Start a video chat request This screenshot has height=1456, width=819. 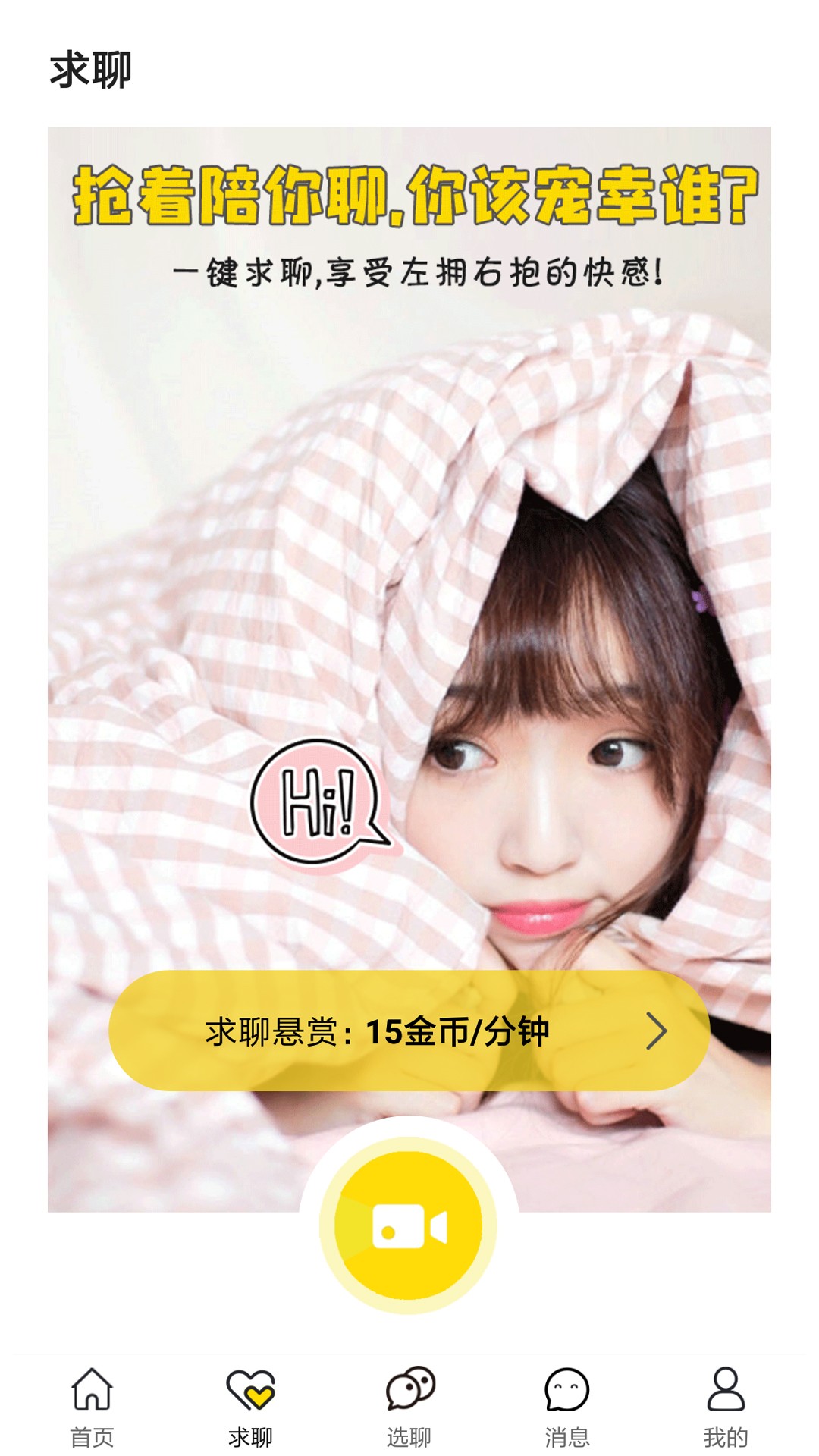pyautogui.click(x=409, y=1225)
